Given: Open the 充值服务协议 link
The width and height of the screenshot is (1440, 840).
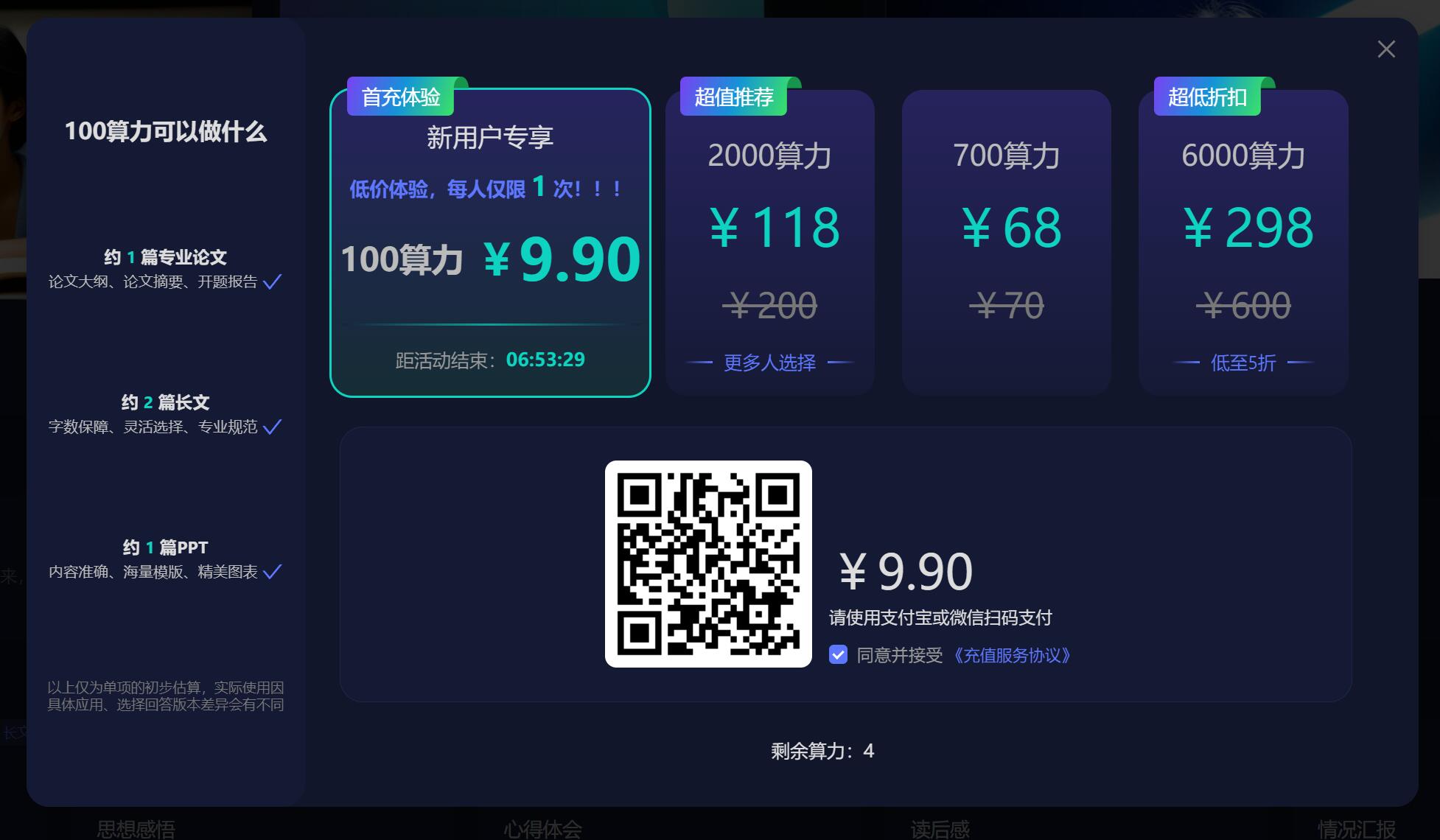Looking at the screenshot, I should pyautogui.click(x=1010, y=655).
